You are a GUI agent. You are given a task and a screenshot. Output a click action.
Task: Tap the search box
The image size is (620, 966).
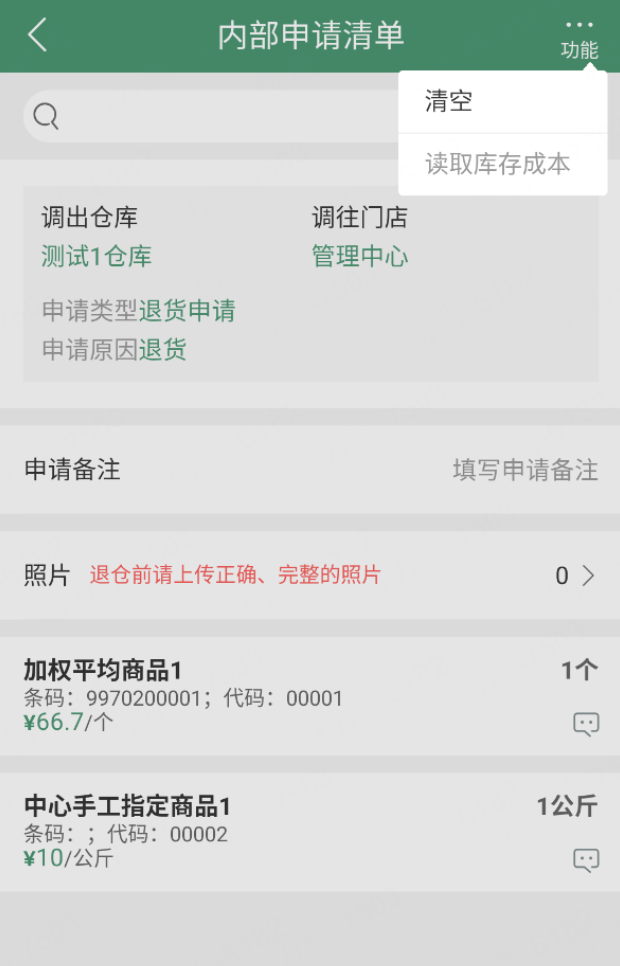click(x=210, y=117)
